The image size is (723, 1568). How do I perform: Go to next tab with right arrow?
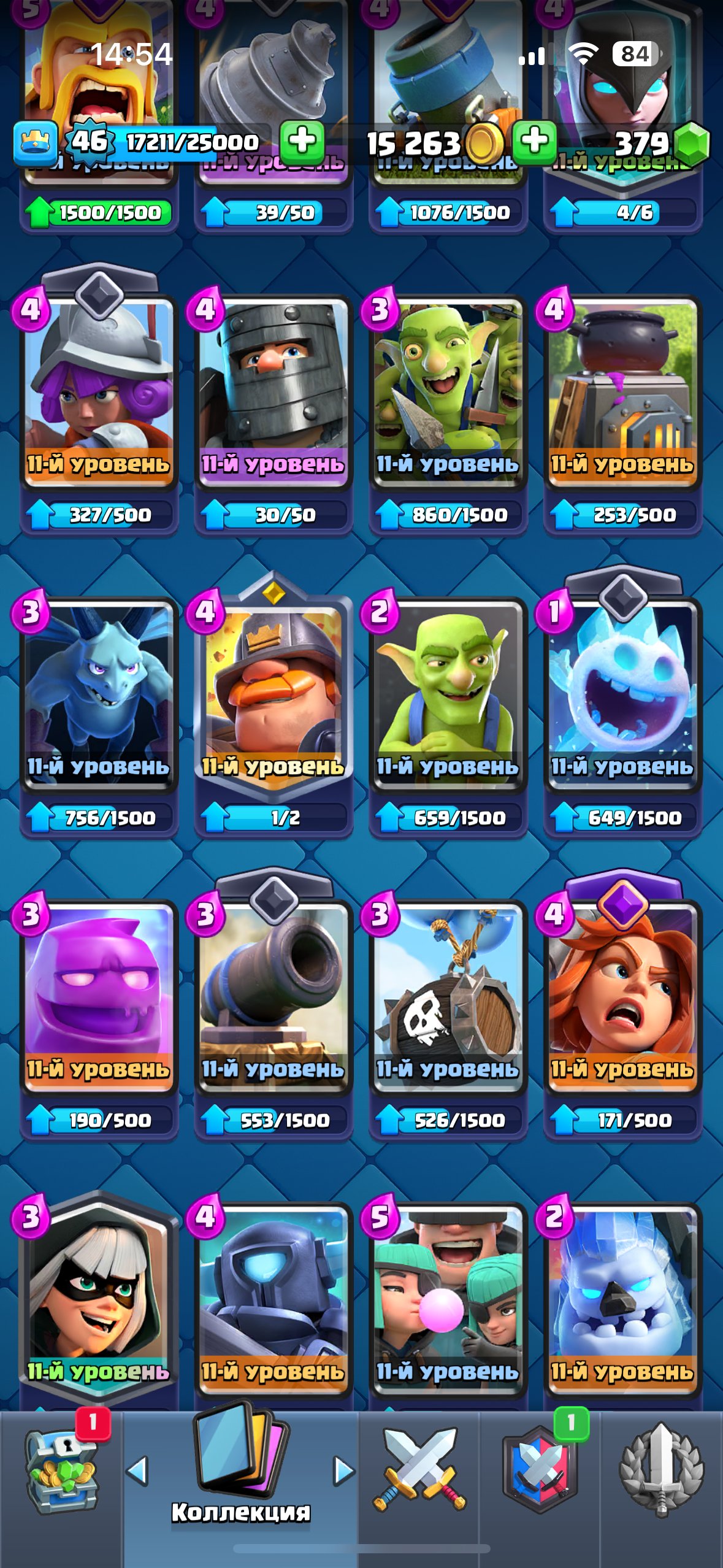coord(343,1471)
